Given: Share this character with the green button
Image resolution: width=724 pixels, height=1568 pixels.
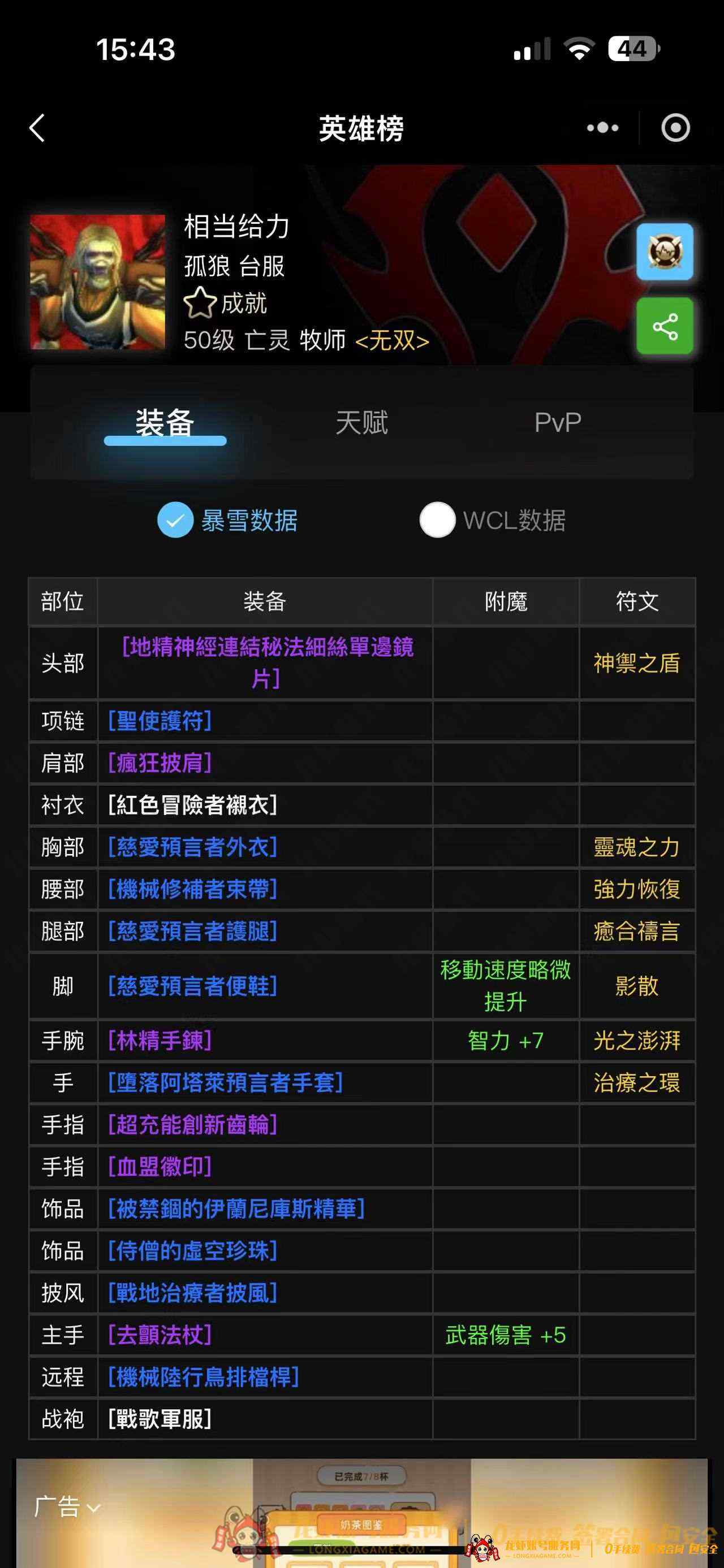Looking at the screenshot, I should coord(664,326).
